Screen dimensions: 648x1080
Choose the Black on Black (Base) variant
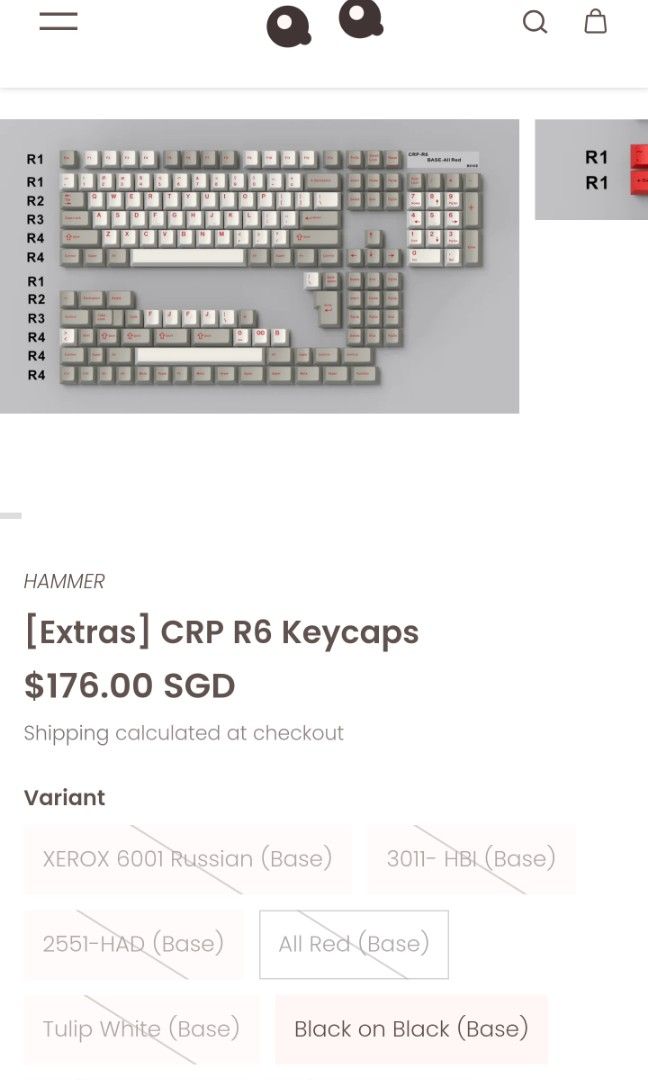click(411, 1029)
